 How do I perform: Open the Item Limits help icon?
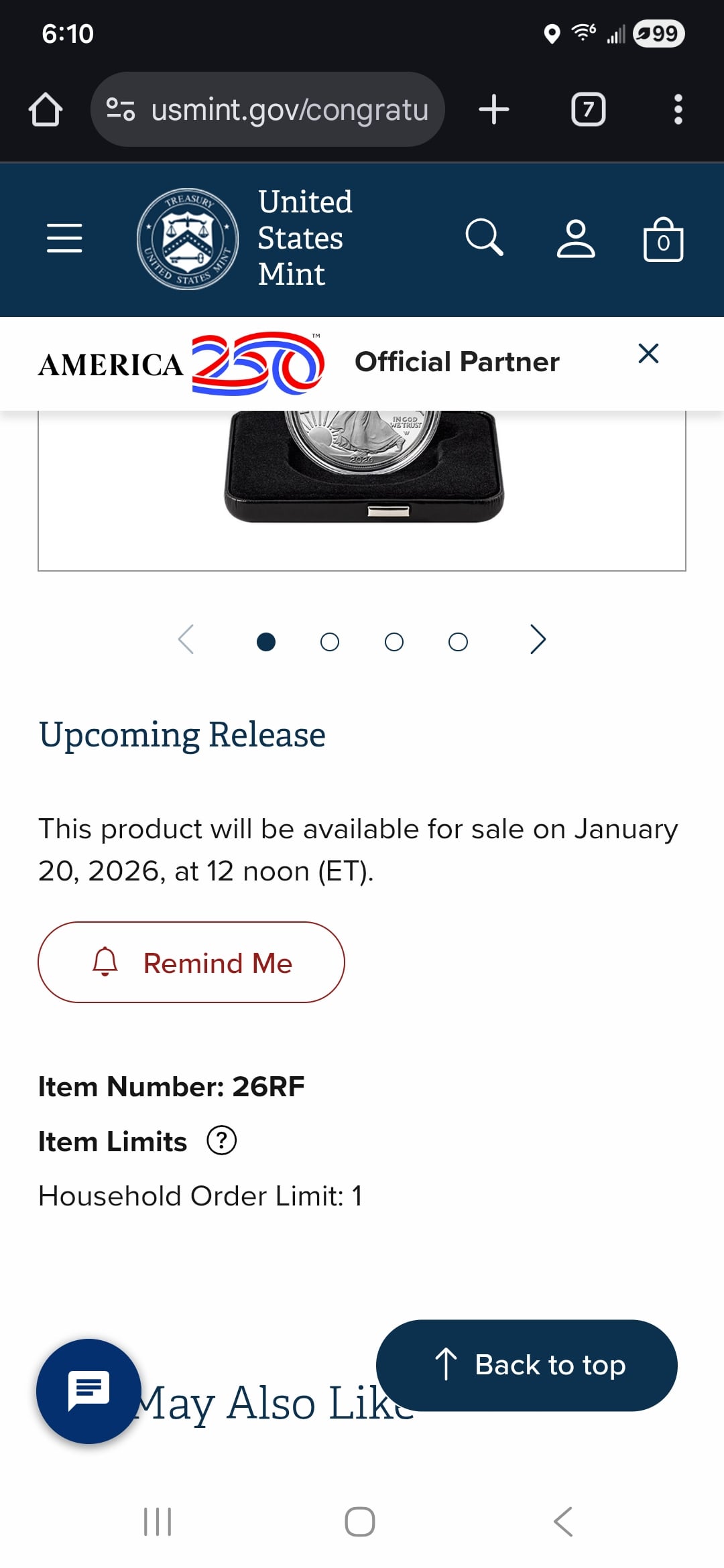(222, 1140)
